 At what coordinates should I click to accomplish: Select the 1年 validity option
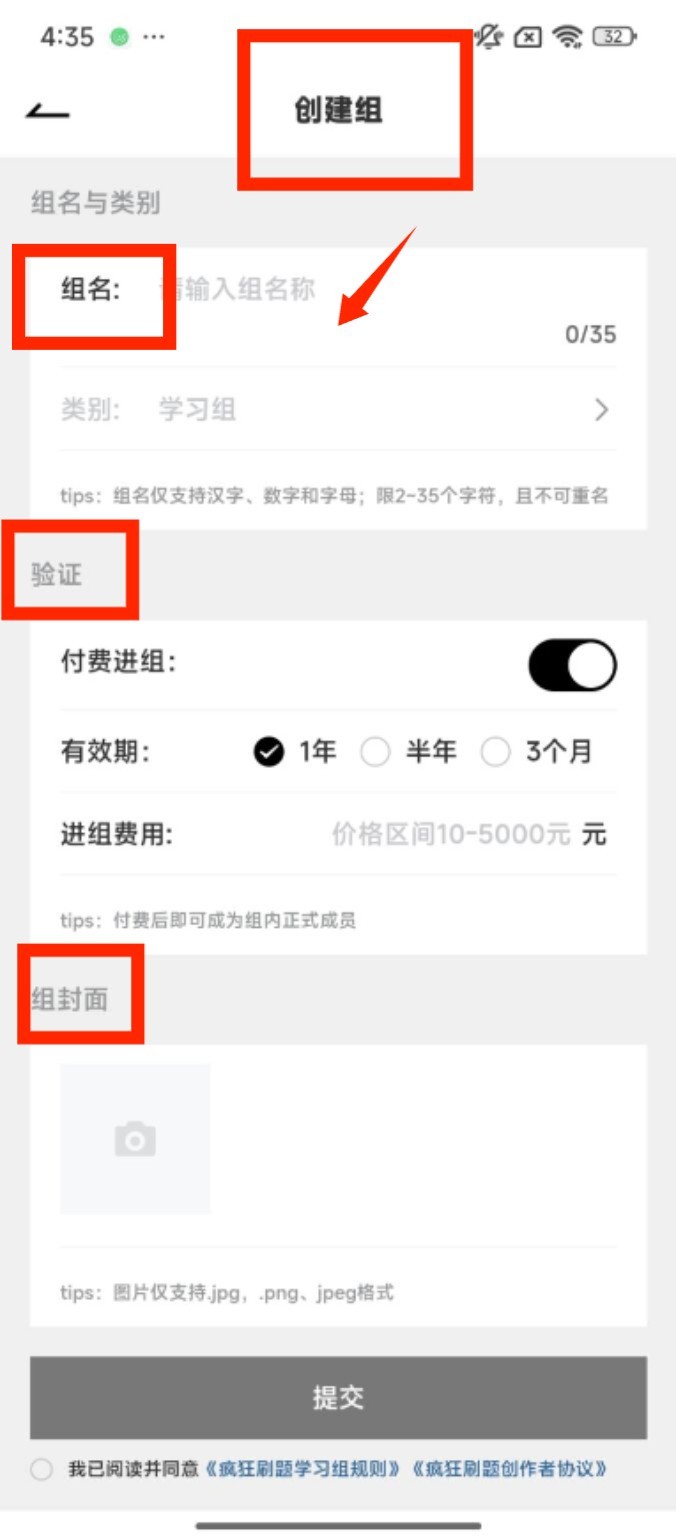268,752
